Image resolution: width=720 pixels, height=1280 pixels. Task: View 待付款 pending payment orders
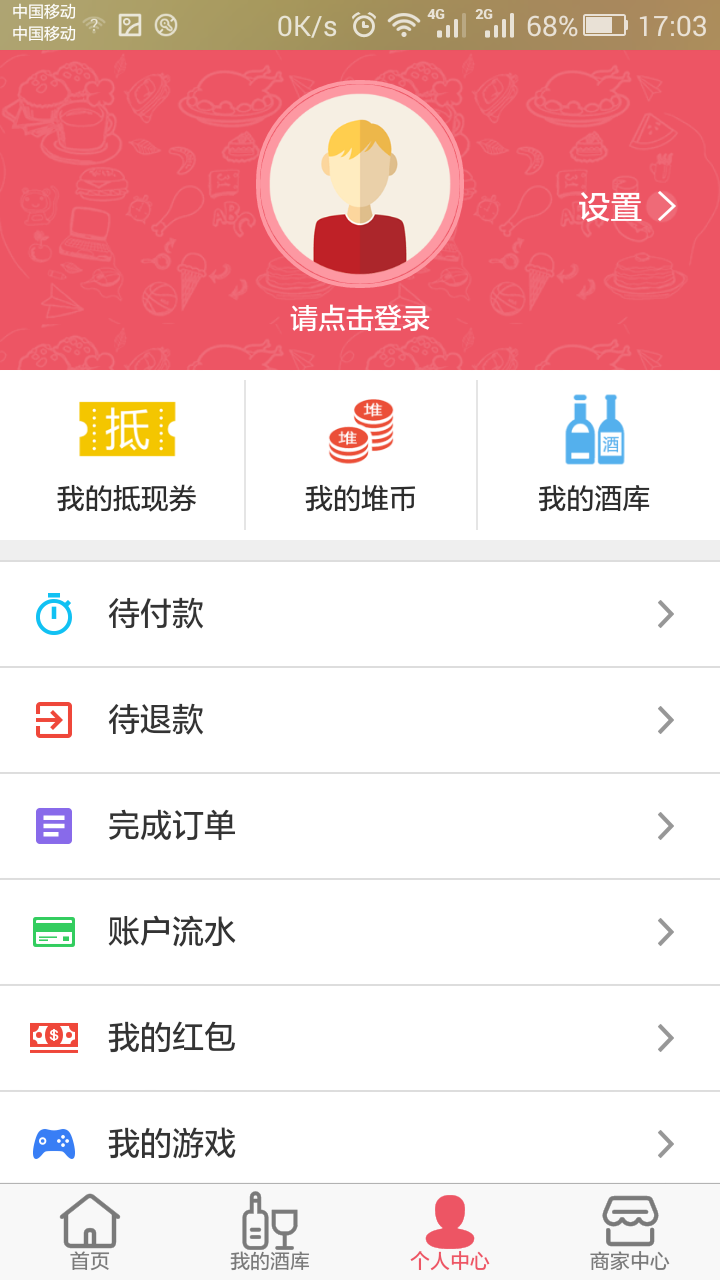(360, 614)
